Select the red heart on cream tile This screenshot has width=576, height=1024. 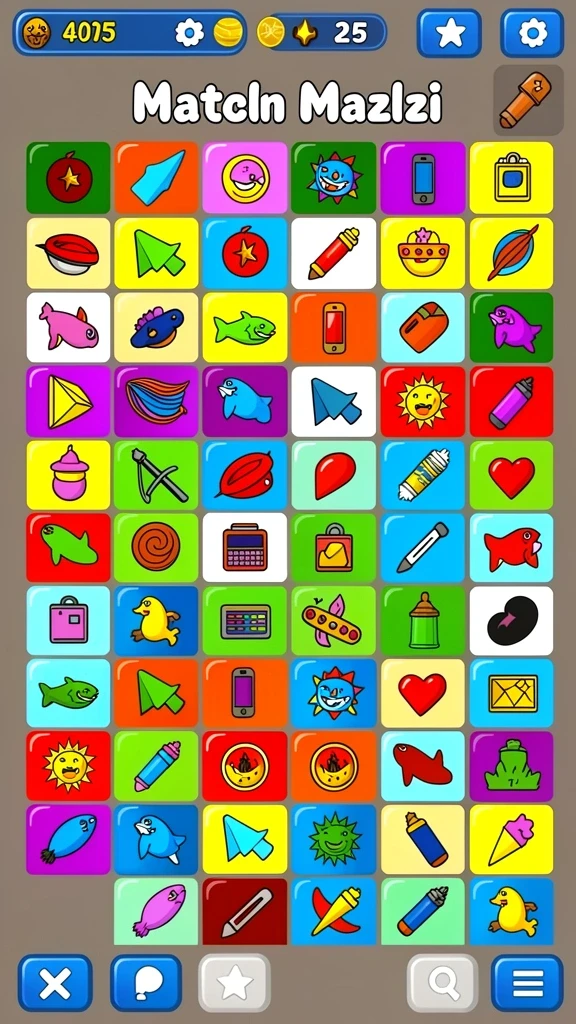[x=423, y=693]
